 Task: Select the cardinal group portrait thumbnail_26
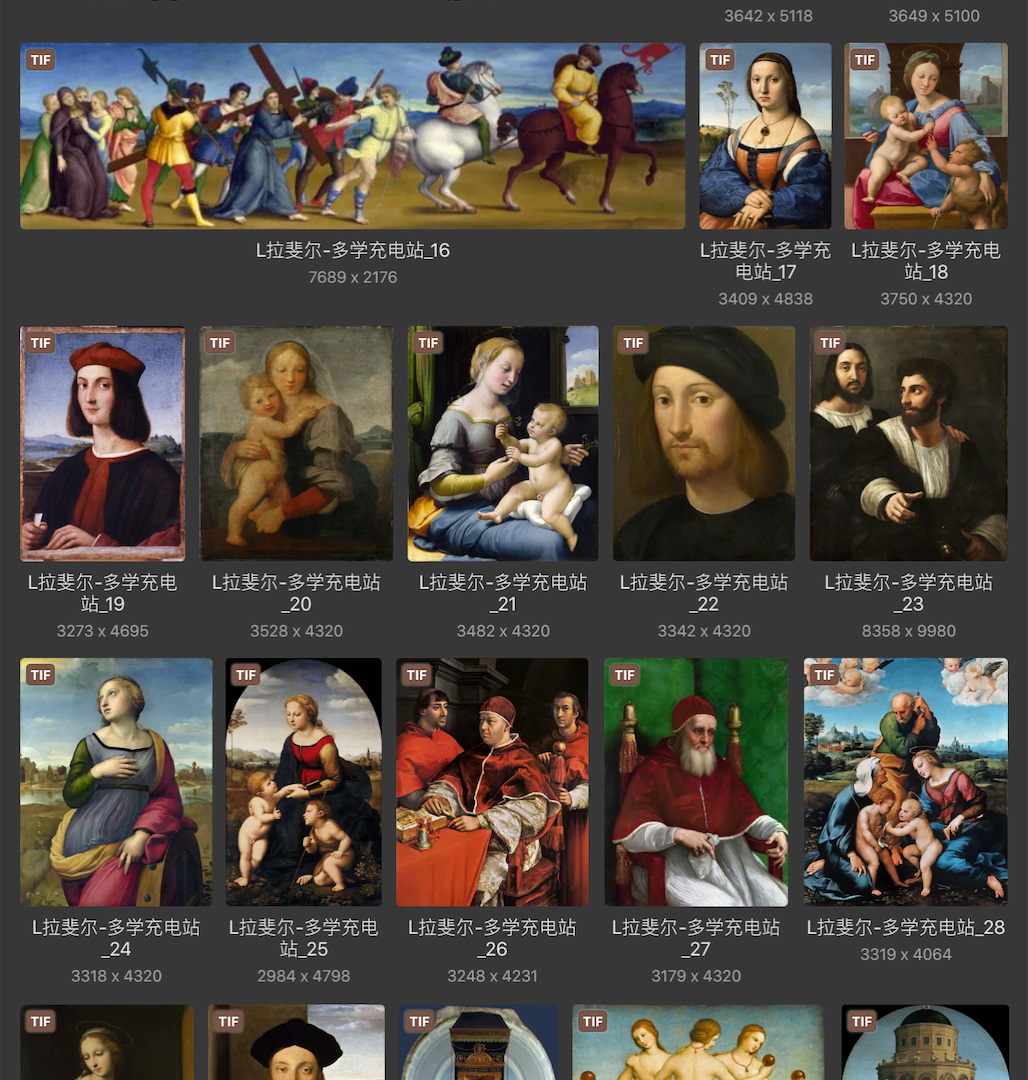[x=491, y=782]
